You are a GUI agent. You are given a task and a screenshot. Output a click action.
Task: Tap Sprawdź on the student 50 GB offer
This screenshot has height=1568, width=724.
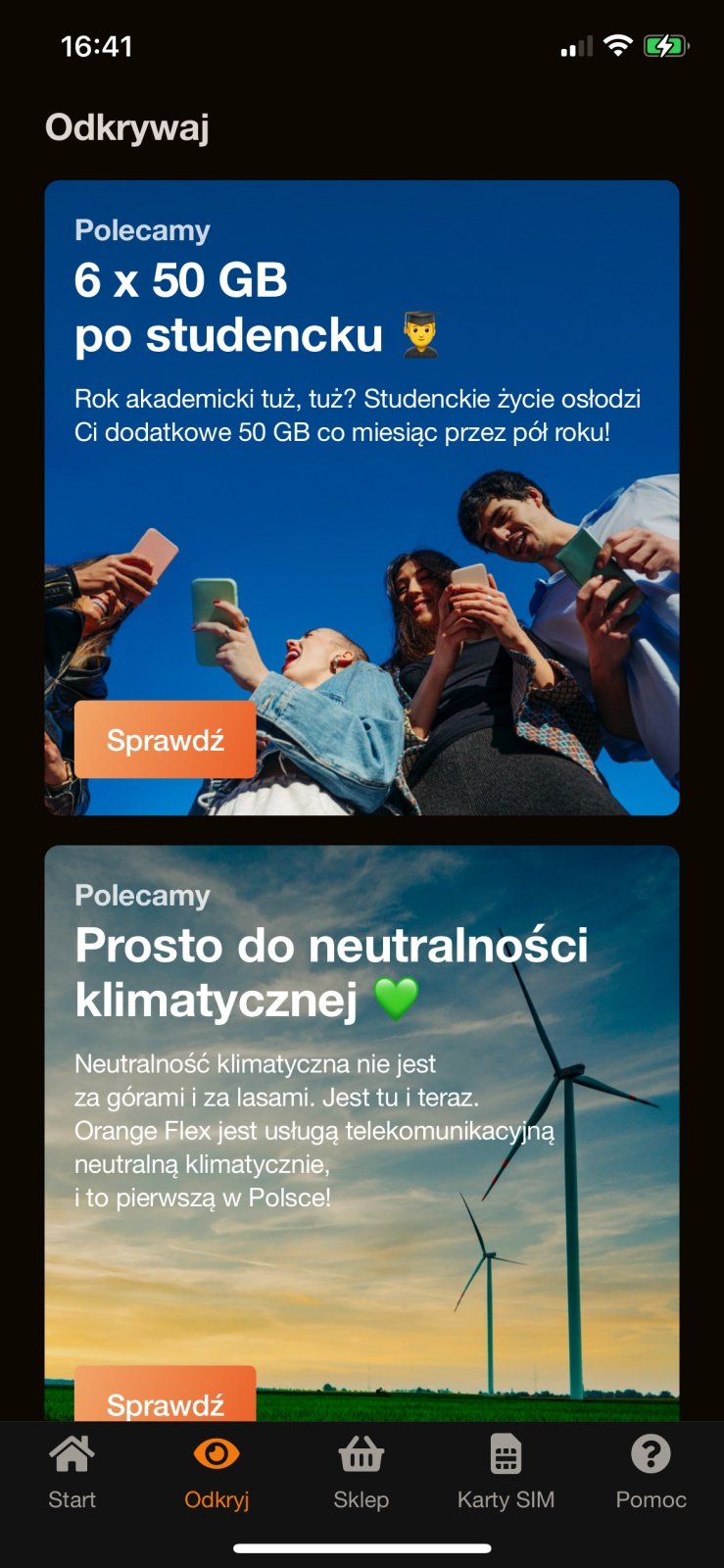[x=165, y=740]
